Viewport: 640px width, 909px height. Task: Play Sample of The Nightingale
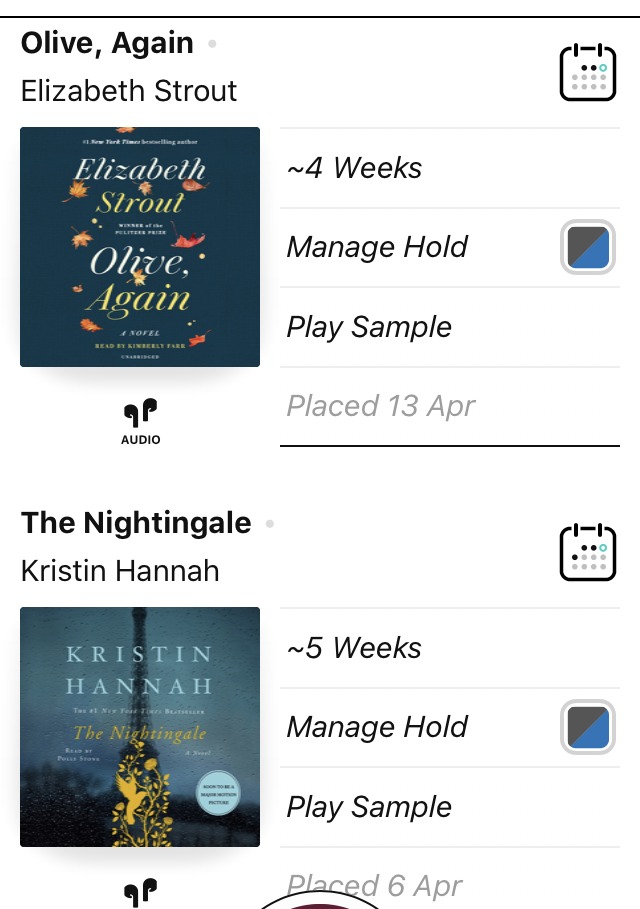[x=369, y=807]
